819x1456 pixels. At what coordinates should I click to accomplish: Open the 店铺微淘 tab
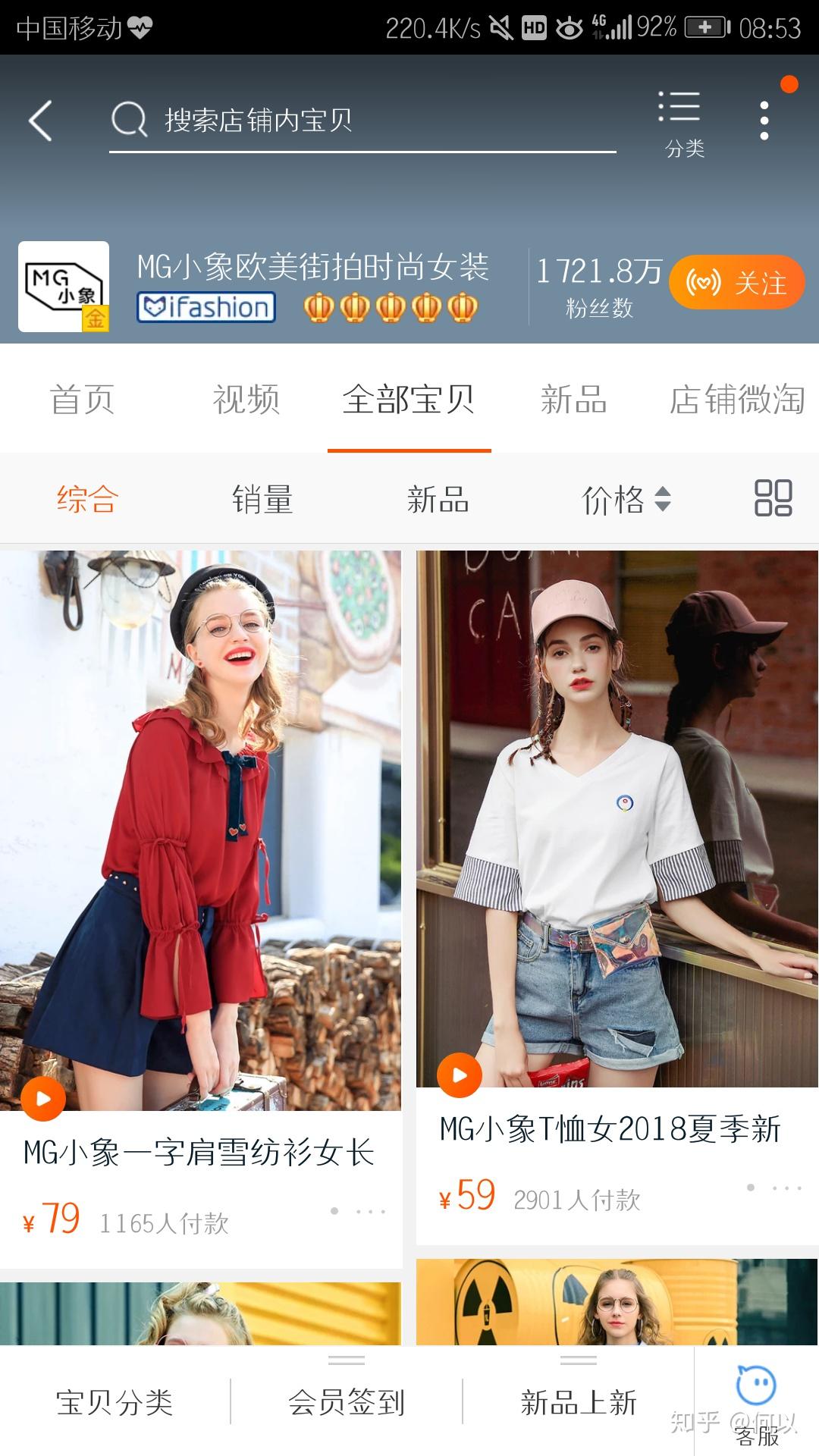tap(736, 400)
